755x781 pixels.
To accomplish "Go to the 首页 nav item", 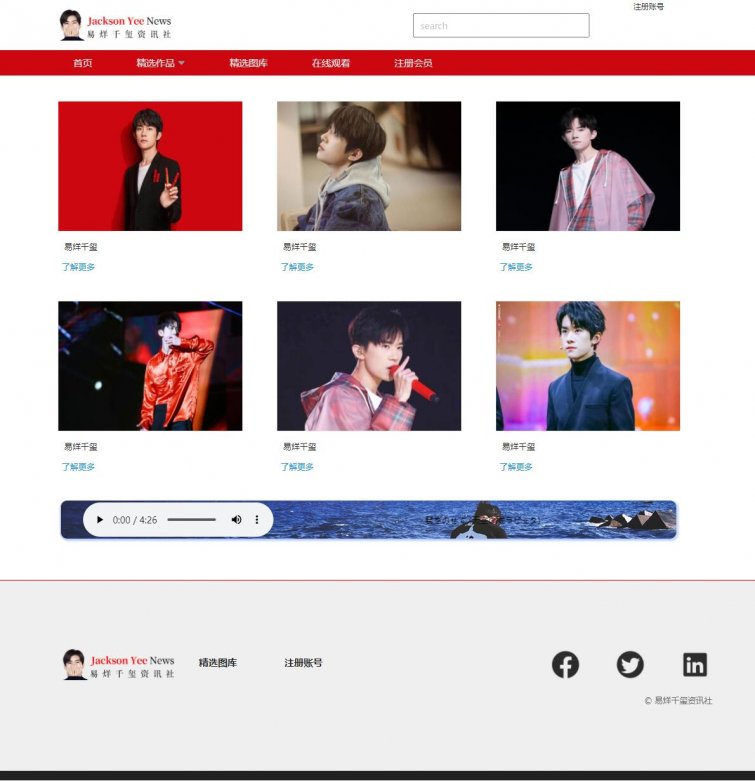I will [x=83, y=63].
